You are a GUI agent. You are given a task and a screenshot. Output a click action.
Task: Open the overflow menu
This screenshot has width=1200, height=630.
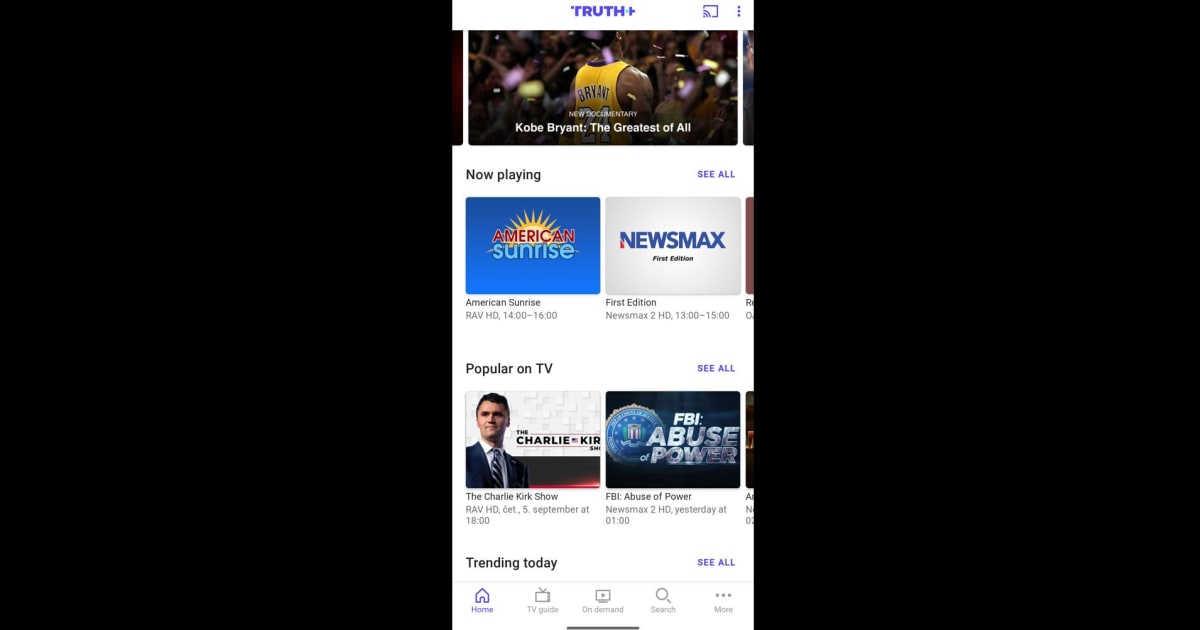pos(739,12)
